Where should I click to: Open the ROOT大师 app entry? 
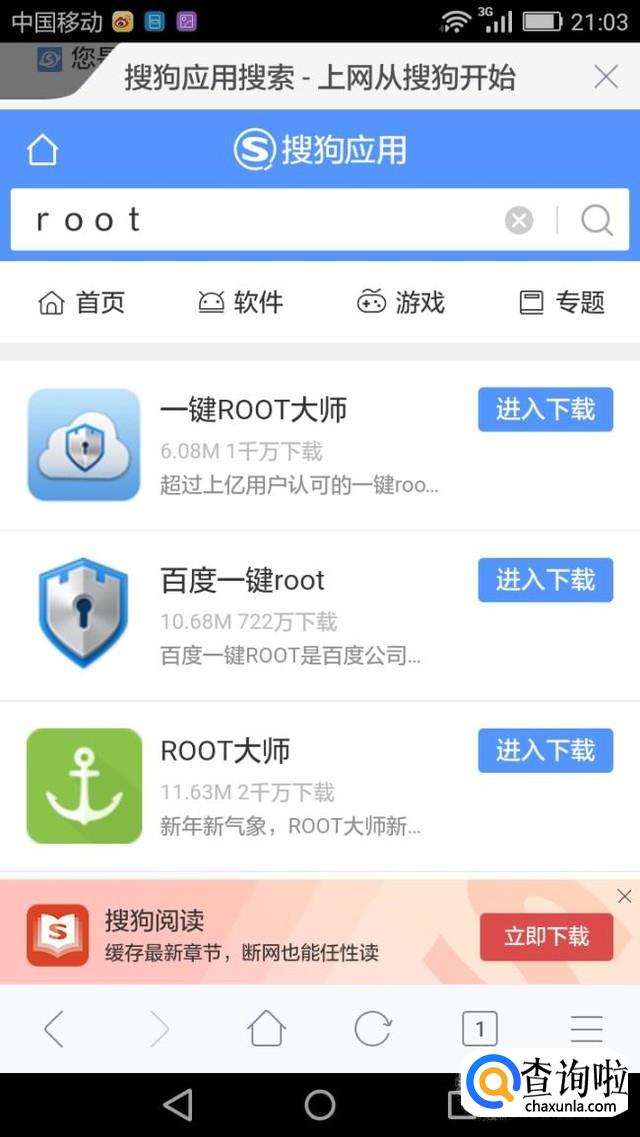225,752
